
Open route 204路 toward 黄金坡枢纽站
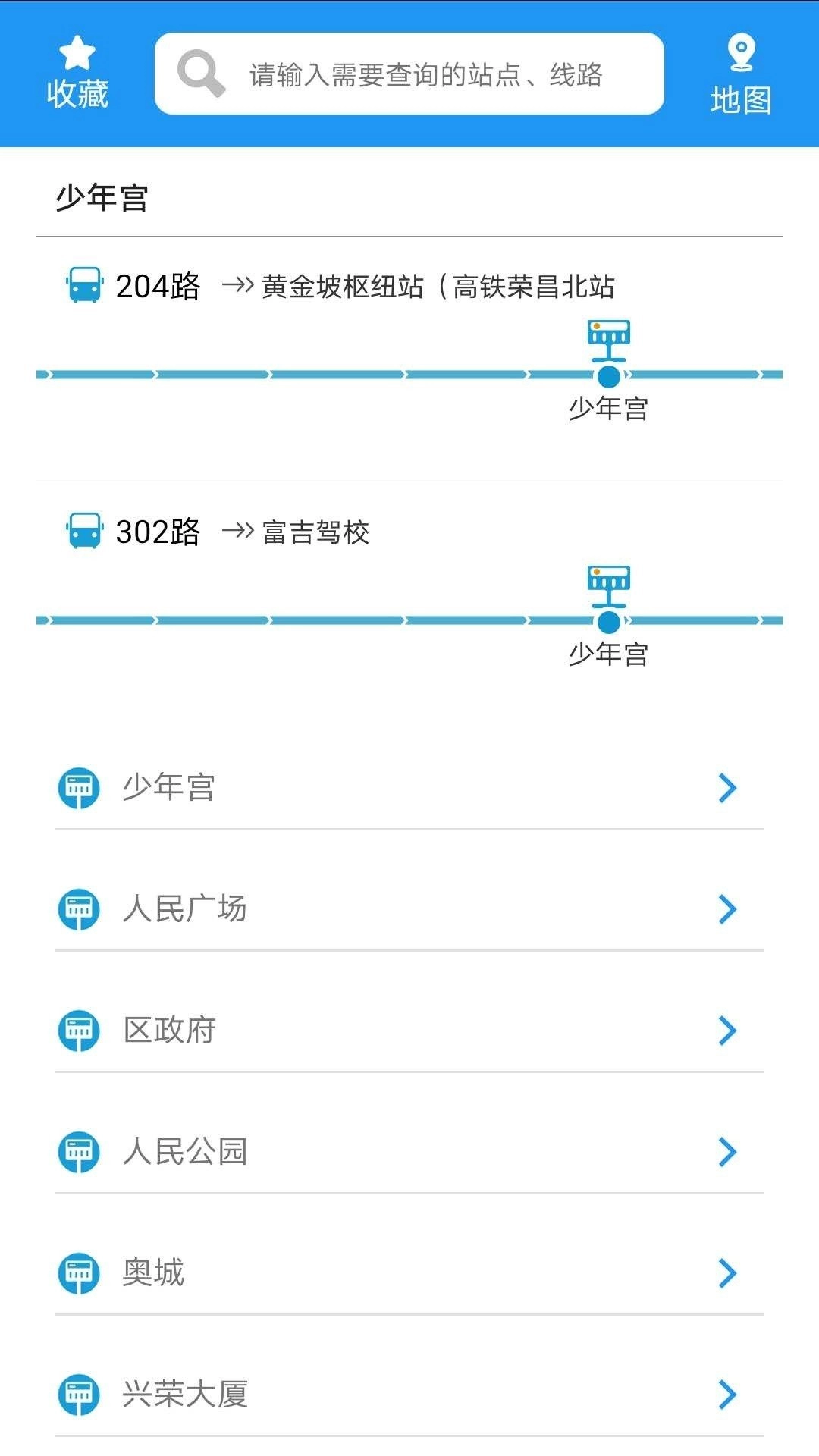tap(341, 287)
